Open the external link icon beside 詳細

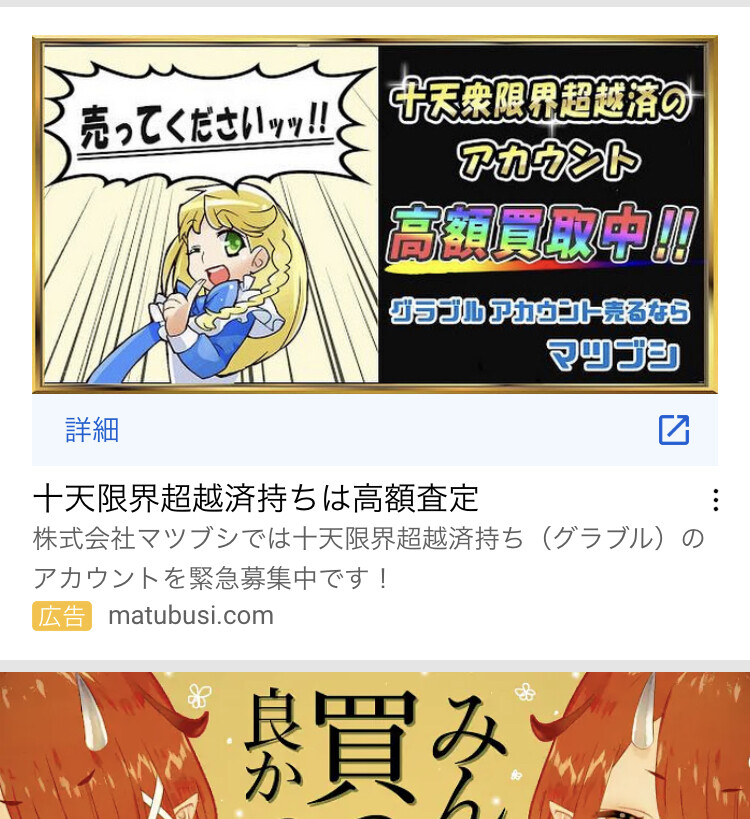[674, 430]
